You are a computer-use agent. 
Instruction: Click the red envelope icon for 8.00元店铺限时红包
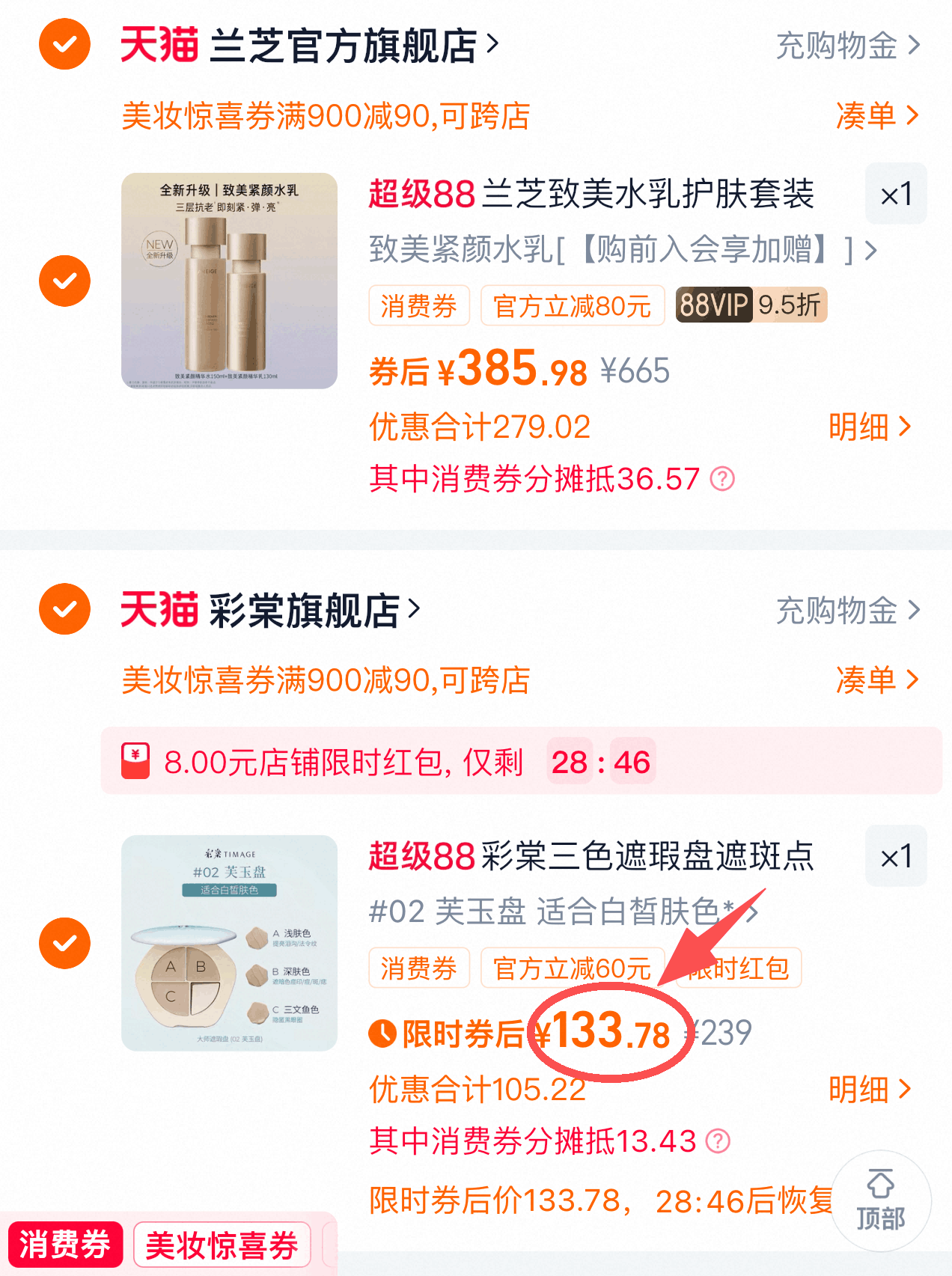tap(135, 760)
